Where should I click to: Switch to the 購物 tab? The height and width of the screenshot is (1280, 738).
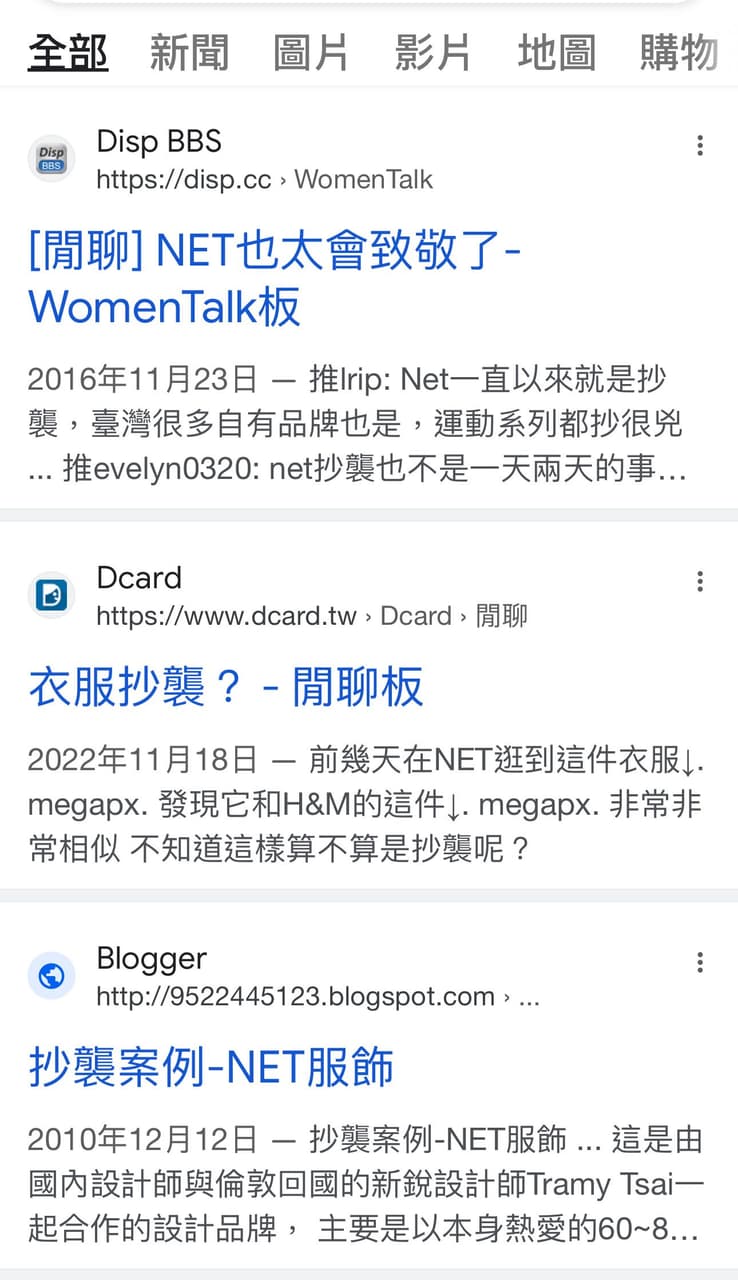point(679,53)
